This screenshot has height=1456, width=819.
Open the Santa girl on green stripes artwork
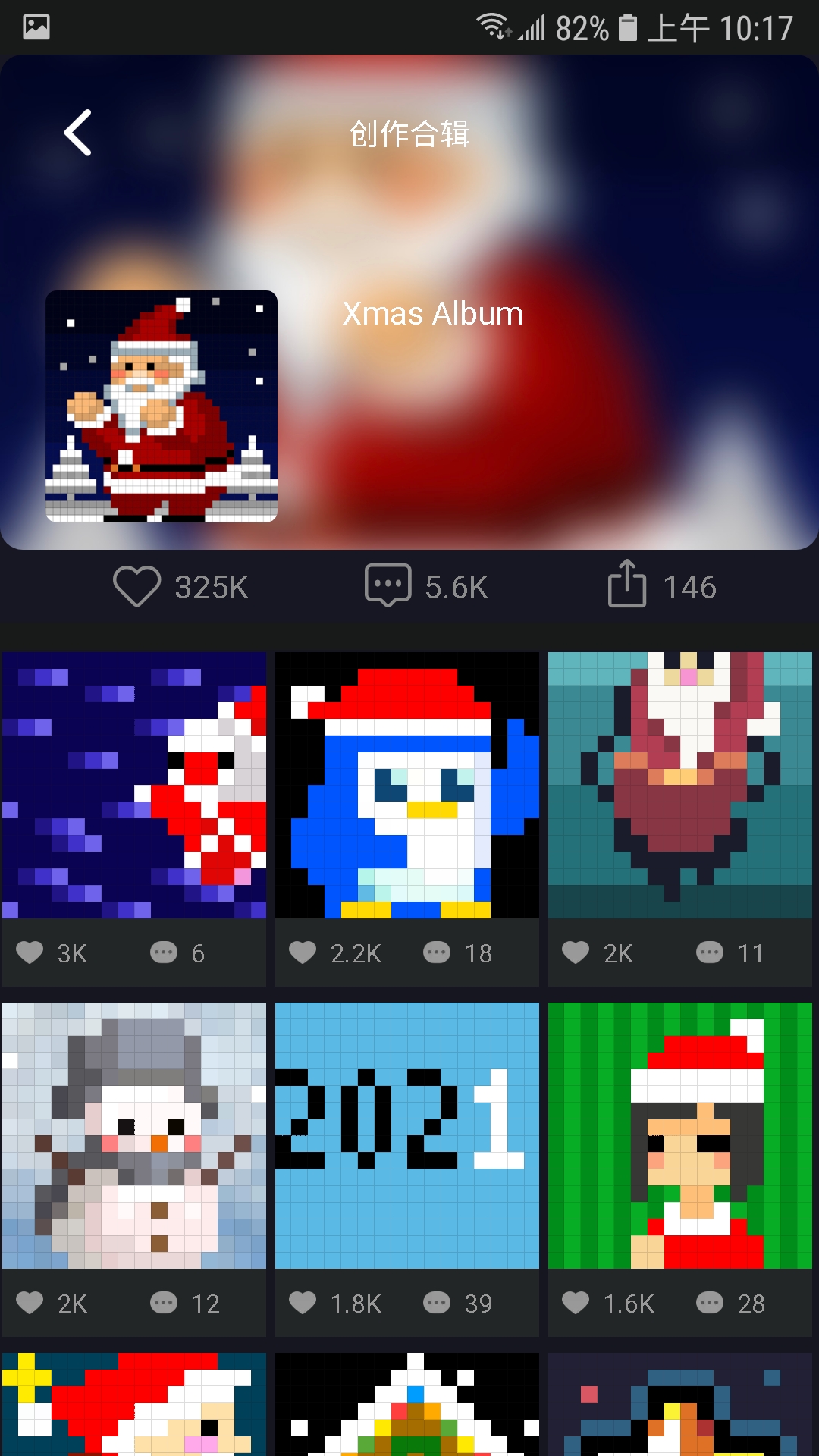680,1135
